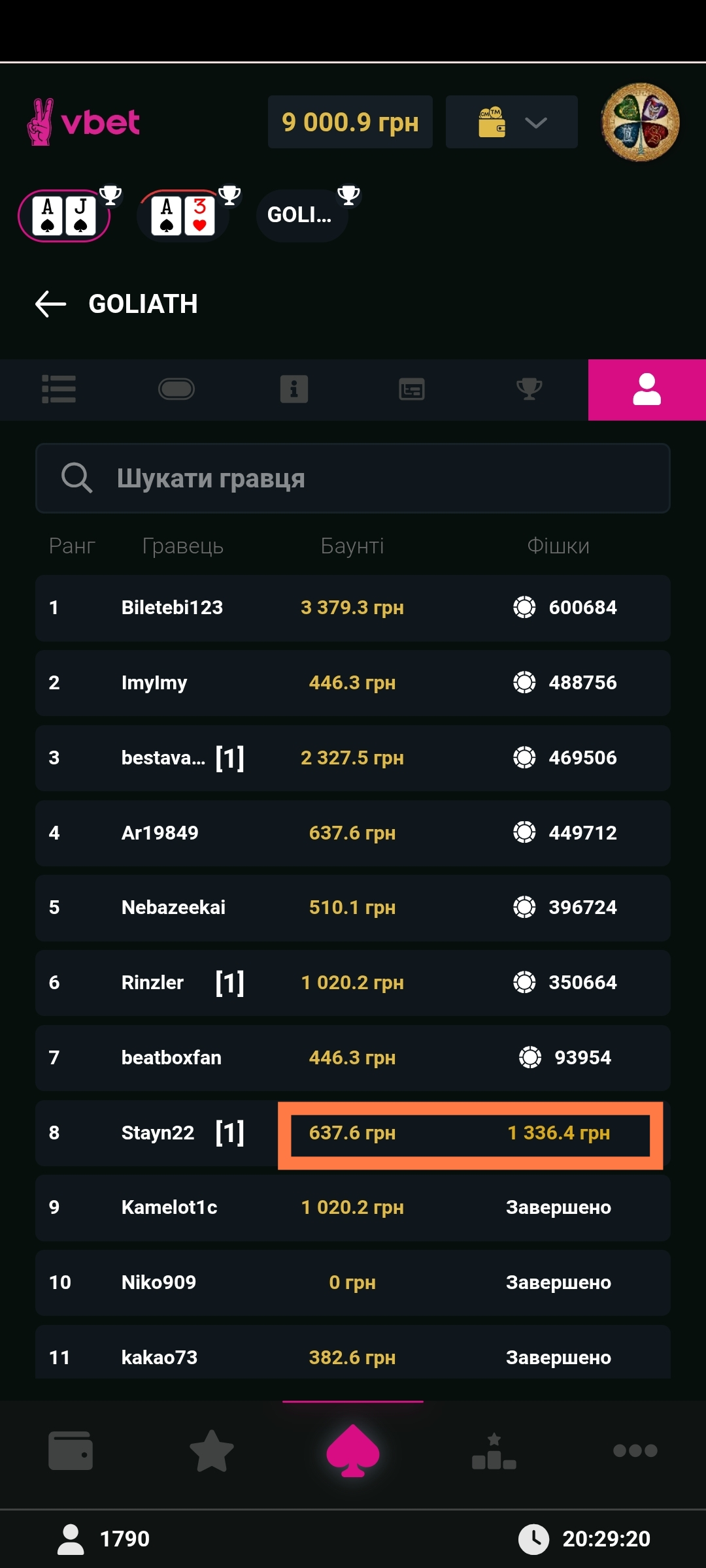Open the wallet dropdown in header
Screen dimensions: 706x1568
coord(511,122)
